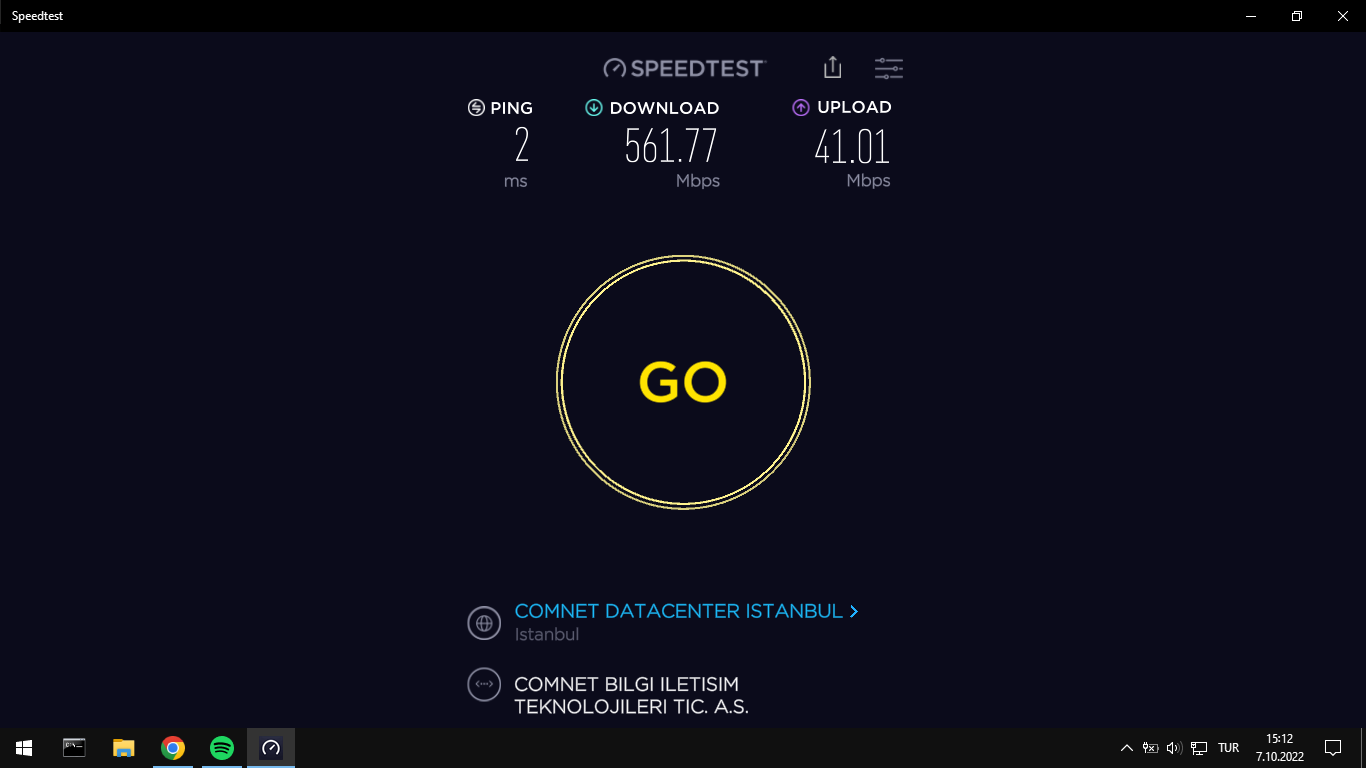
Task: Open the Speedtest settings icon
Action: [888, 68]
